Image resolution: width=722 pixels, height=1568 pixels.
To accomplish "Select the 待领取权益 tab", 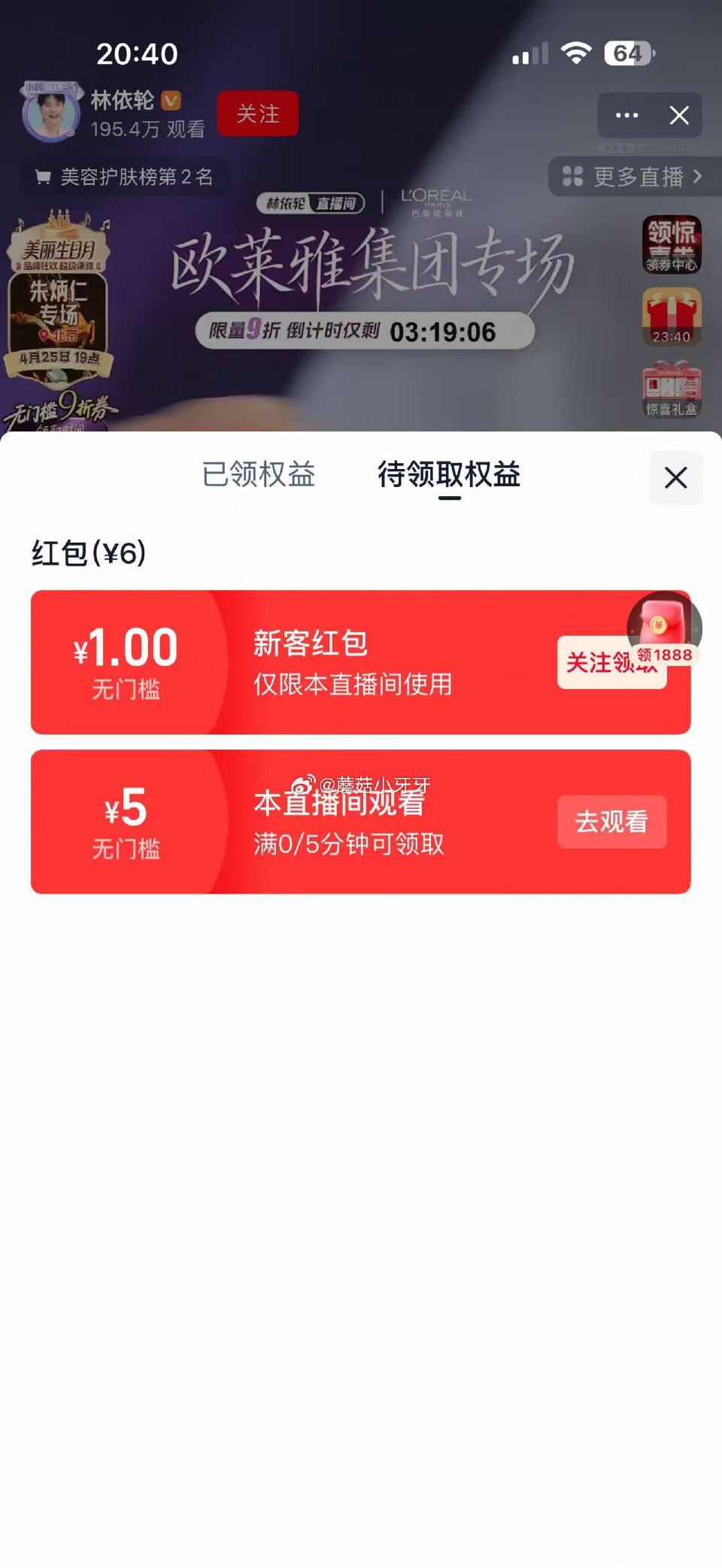I will point(449,476).
